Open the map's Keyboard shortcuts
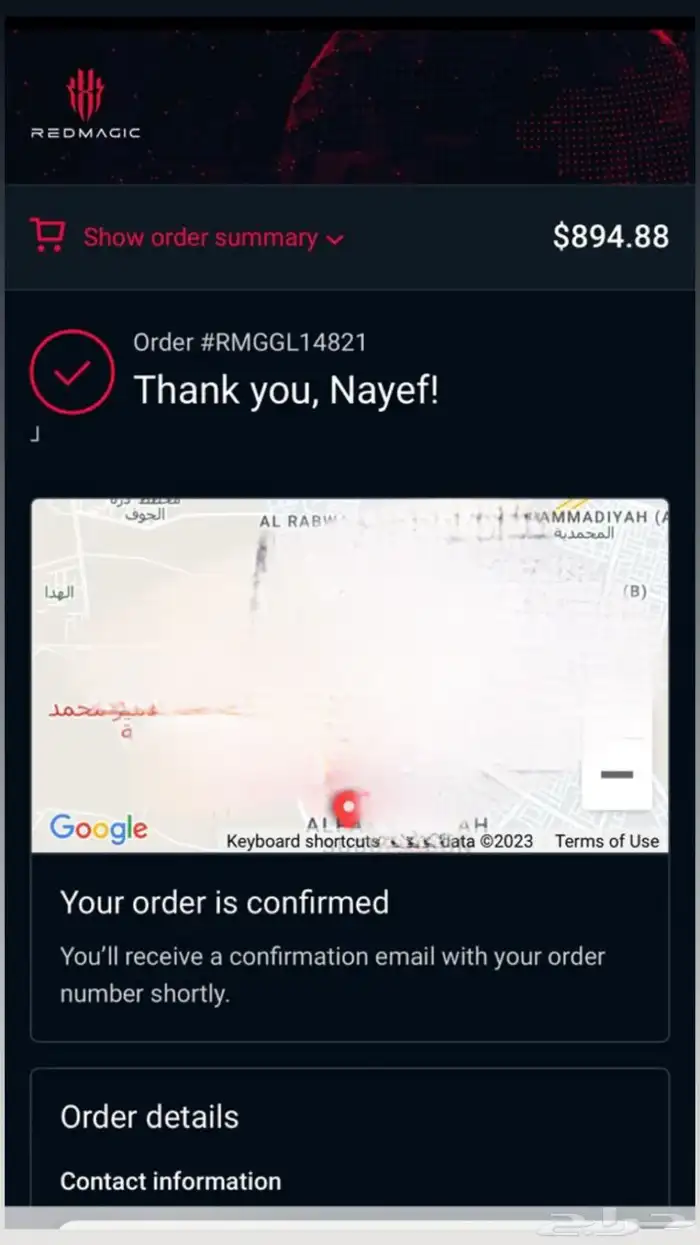Viewport: 700px width, 1245px height. [303, 841]
